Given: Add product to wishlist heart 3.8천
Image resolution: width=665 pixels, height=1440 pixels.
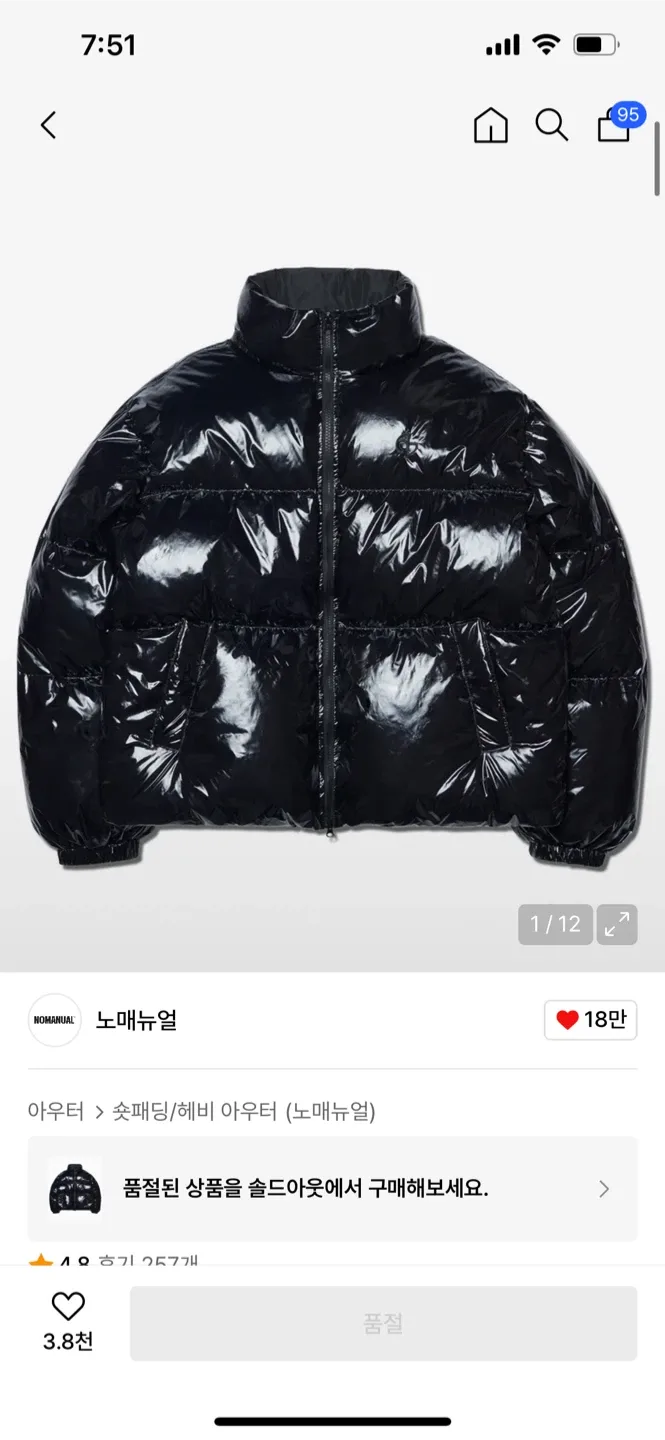Looking at the screenshot, I should pyautogui.click(x=68, y=1320).
